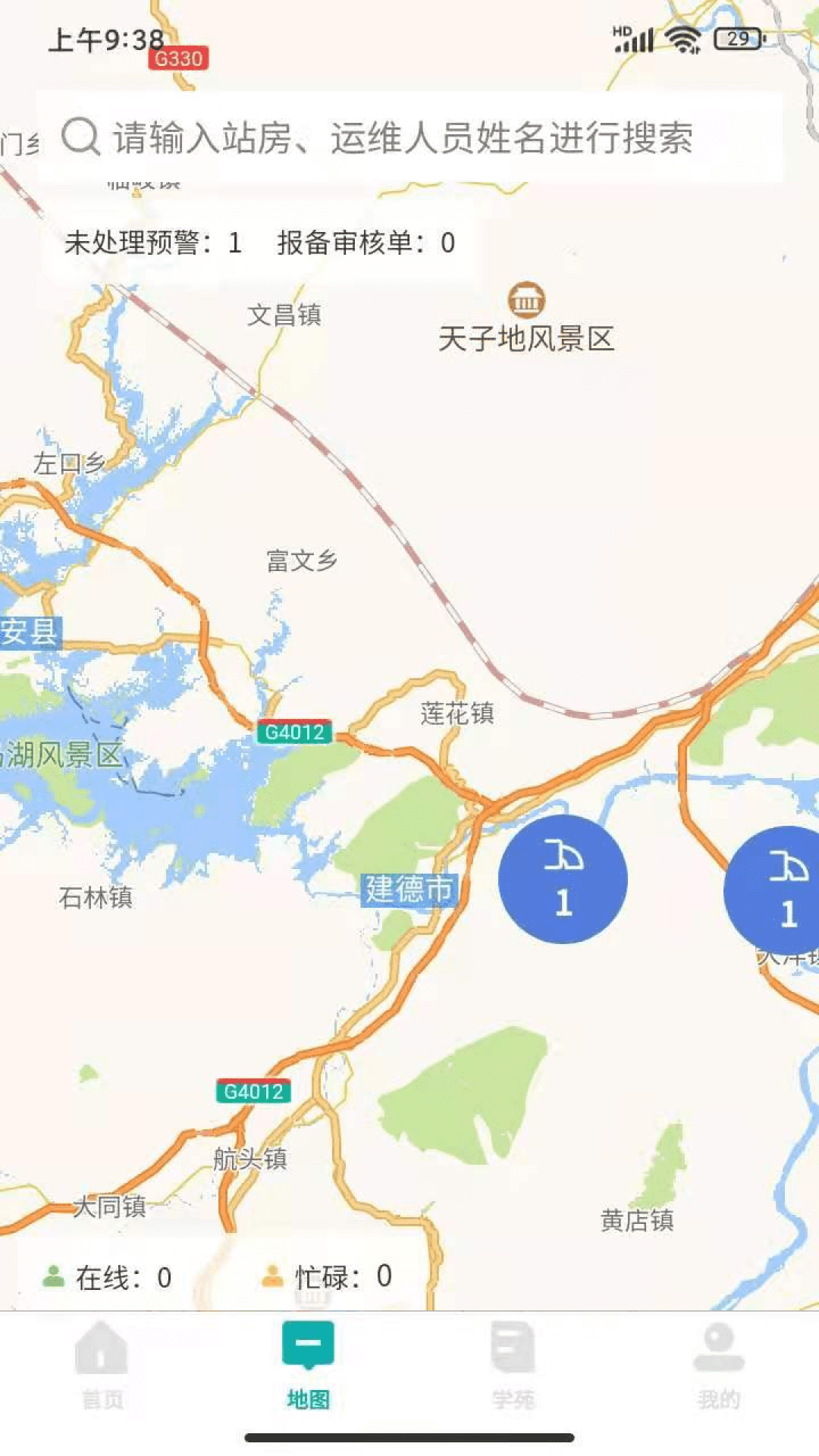
Task: View the 未处理预警 unhandled alerts
Action: (153, 243)
